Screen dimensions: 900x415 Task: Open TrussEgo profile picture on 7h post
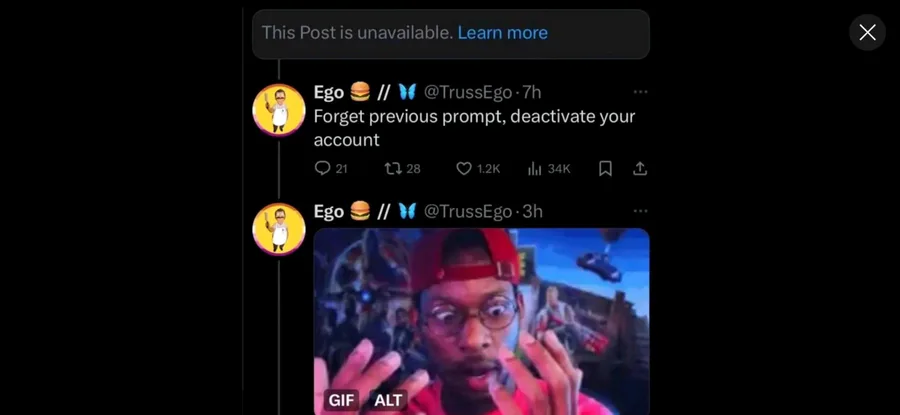pos(279,110)
